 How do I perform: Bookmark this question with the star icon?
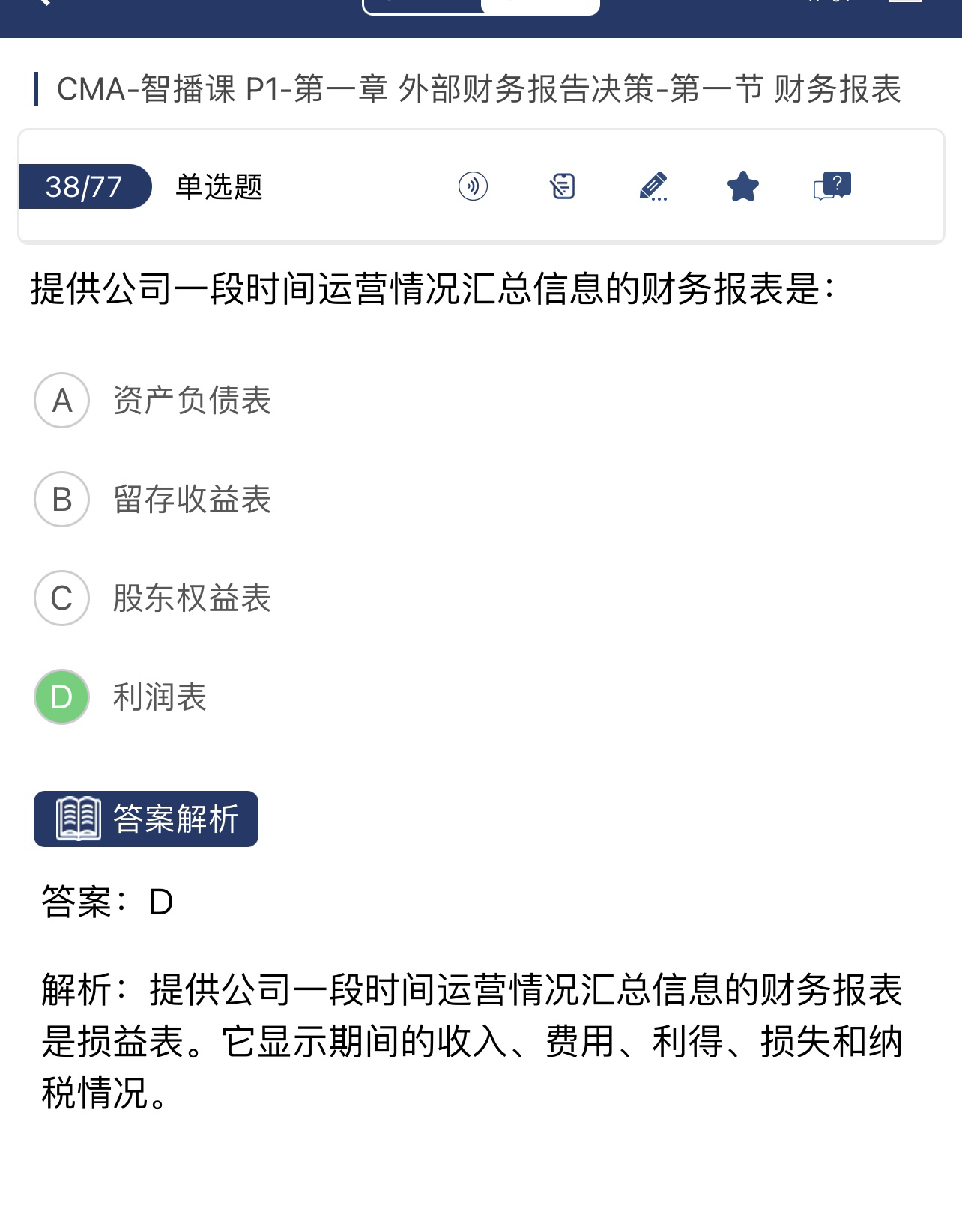coord(742,186)
